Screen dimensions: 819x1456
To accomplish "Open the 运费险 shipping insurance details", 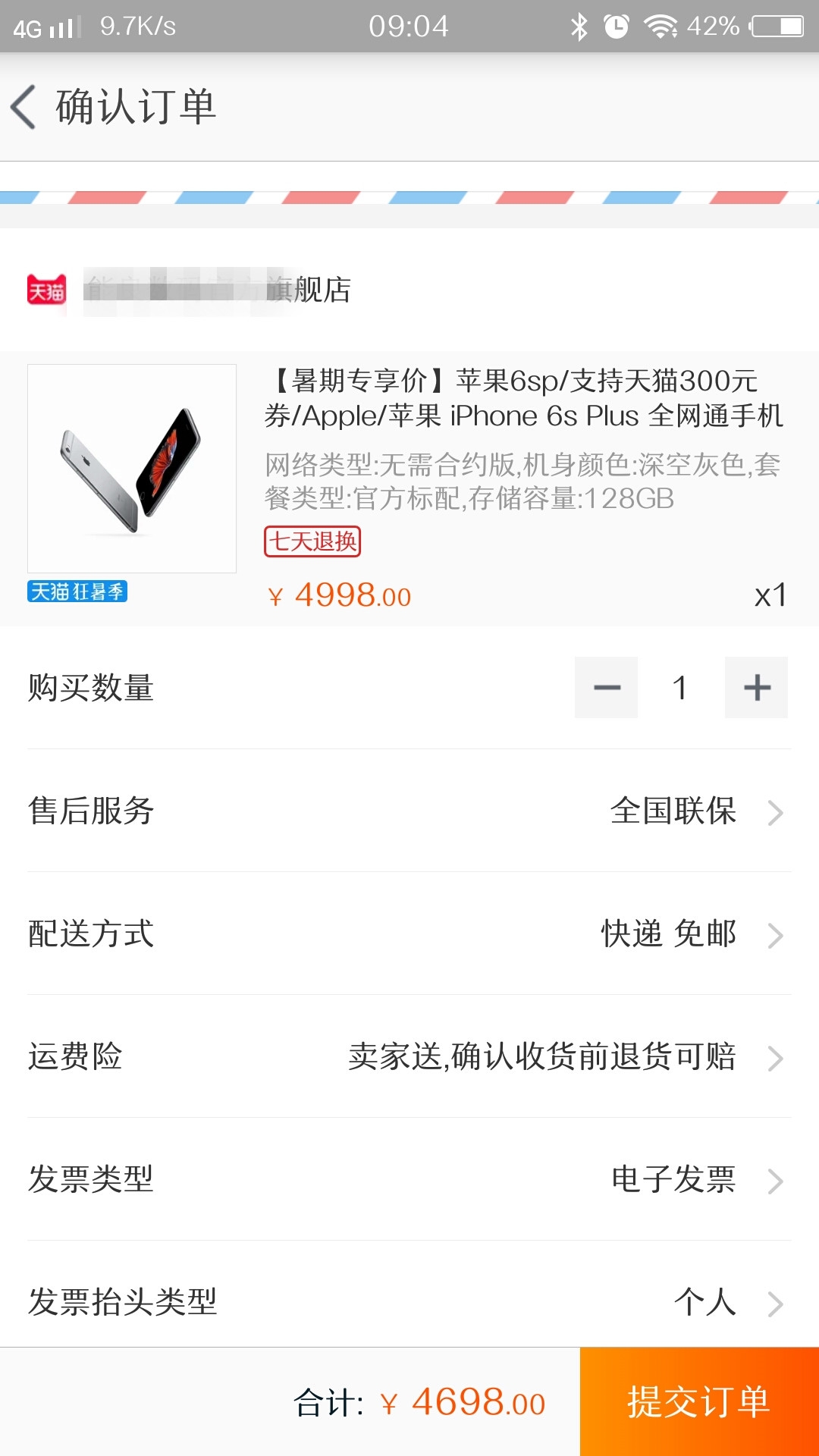I will (409, 1056).
